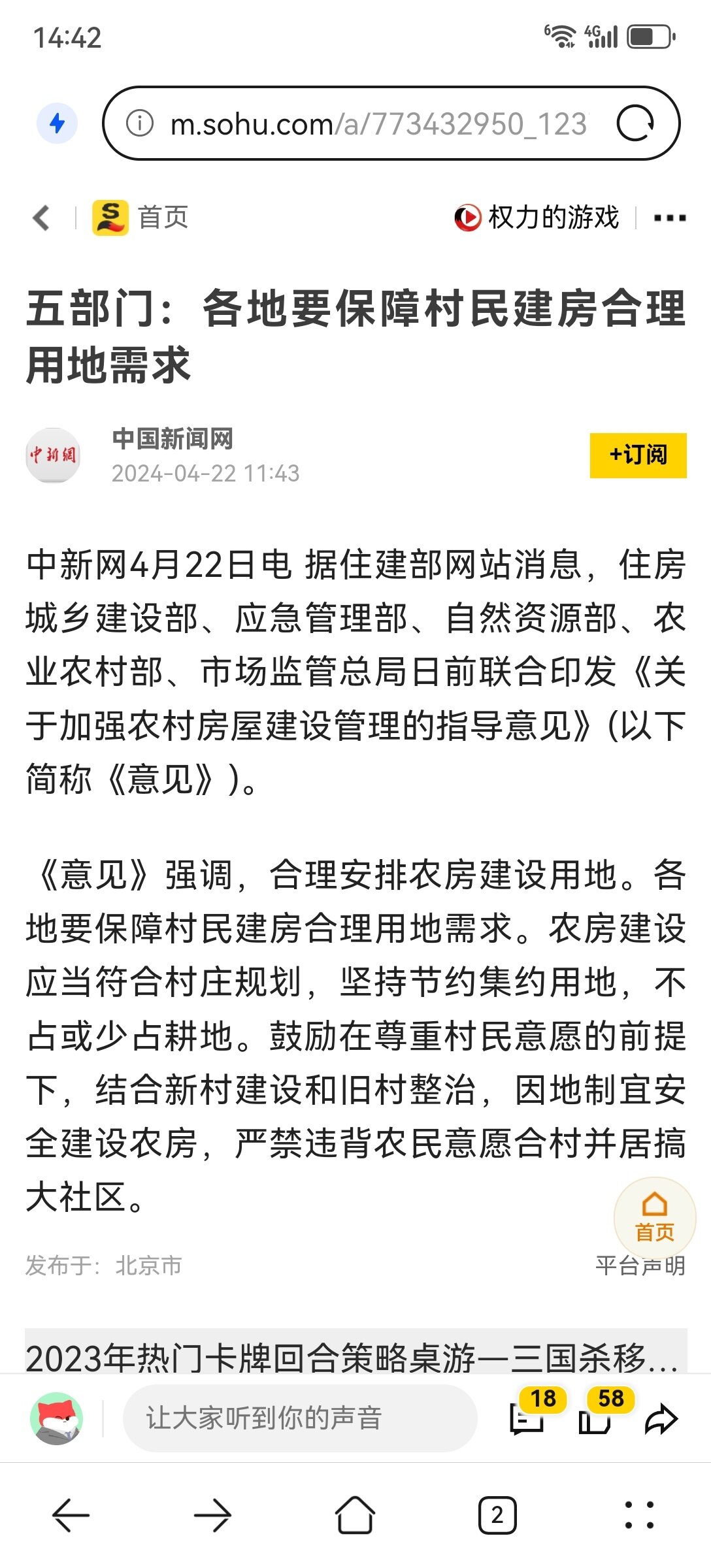Viewport: 711px width, 1568px height.
Task: Subscribe with the yellow +订阅 button
Action: (638, 455)
